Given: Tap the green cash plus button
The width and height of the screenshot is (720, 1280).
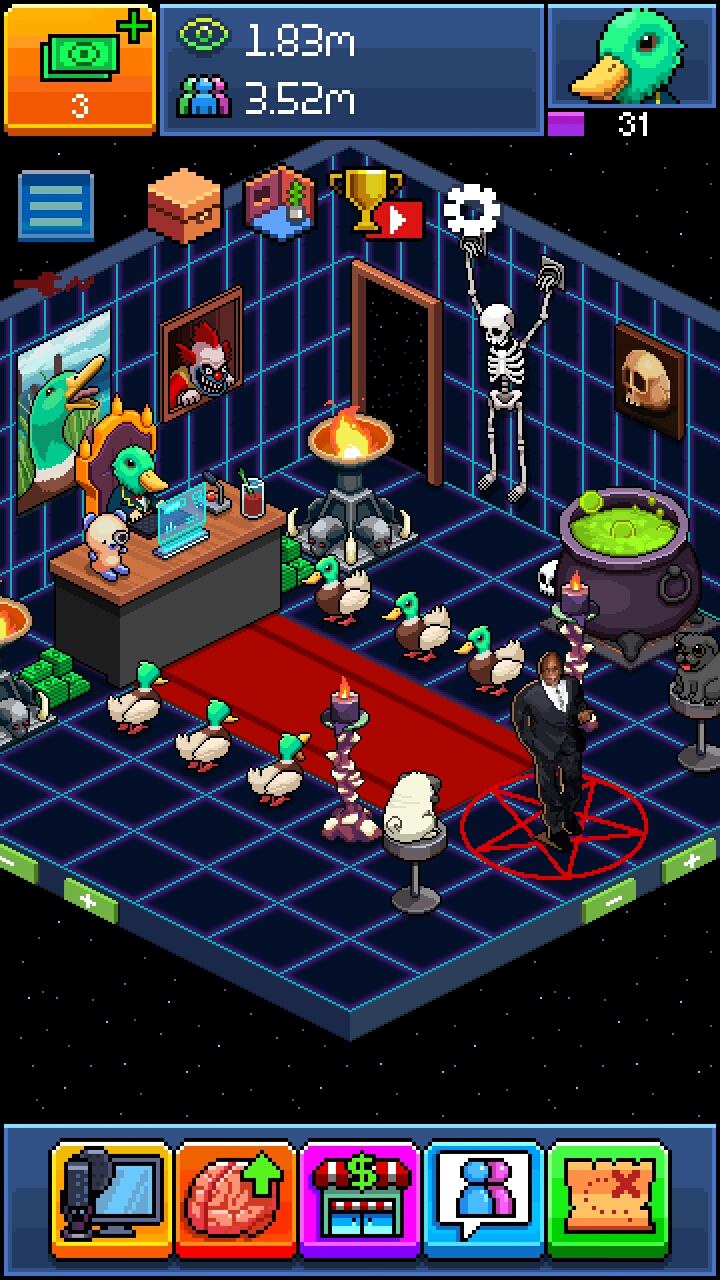Looking at the screenshot, I should [79, 67].
